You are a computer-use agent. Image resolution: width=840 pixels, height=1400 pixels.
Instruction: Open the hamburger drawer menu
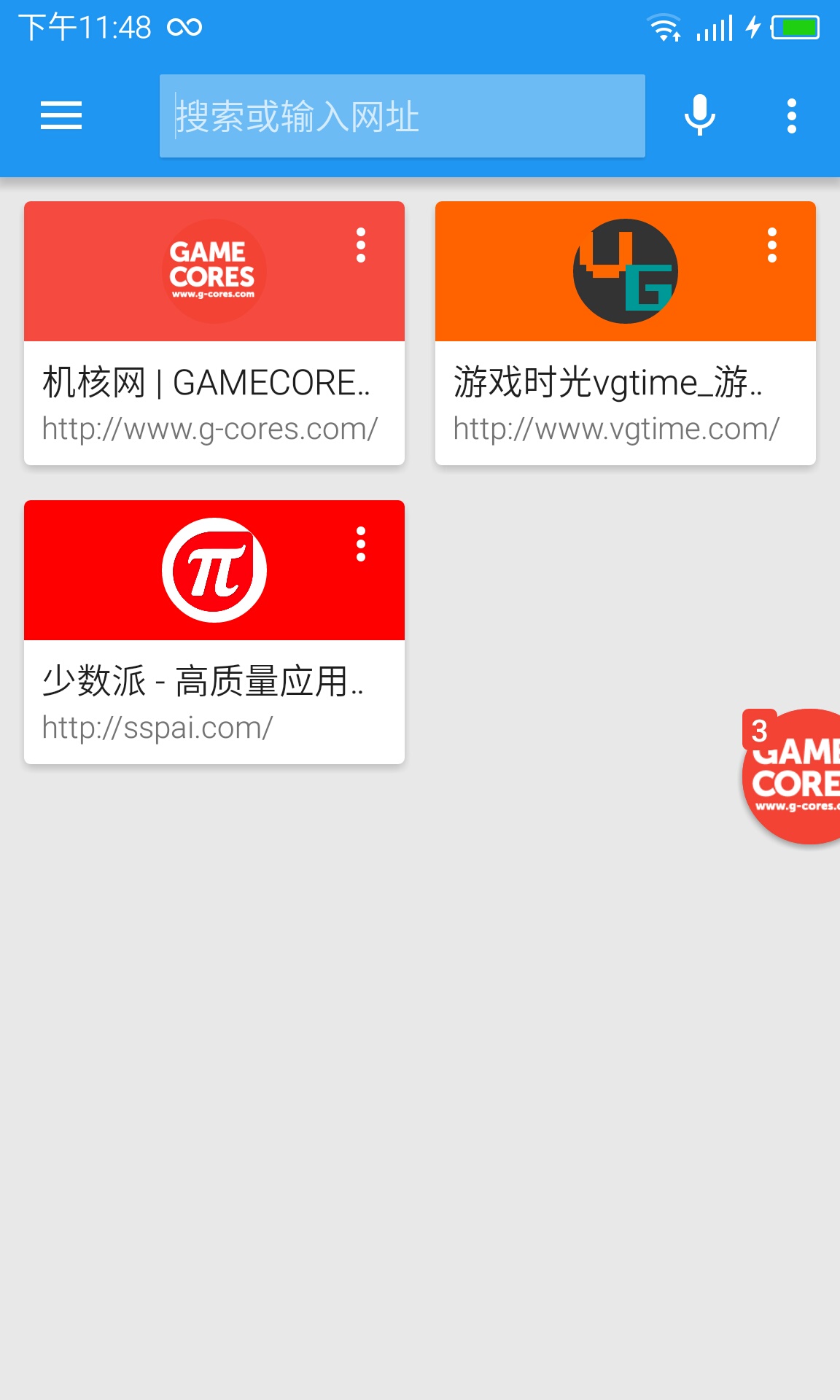point(61,116)
